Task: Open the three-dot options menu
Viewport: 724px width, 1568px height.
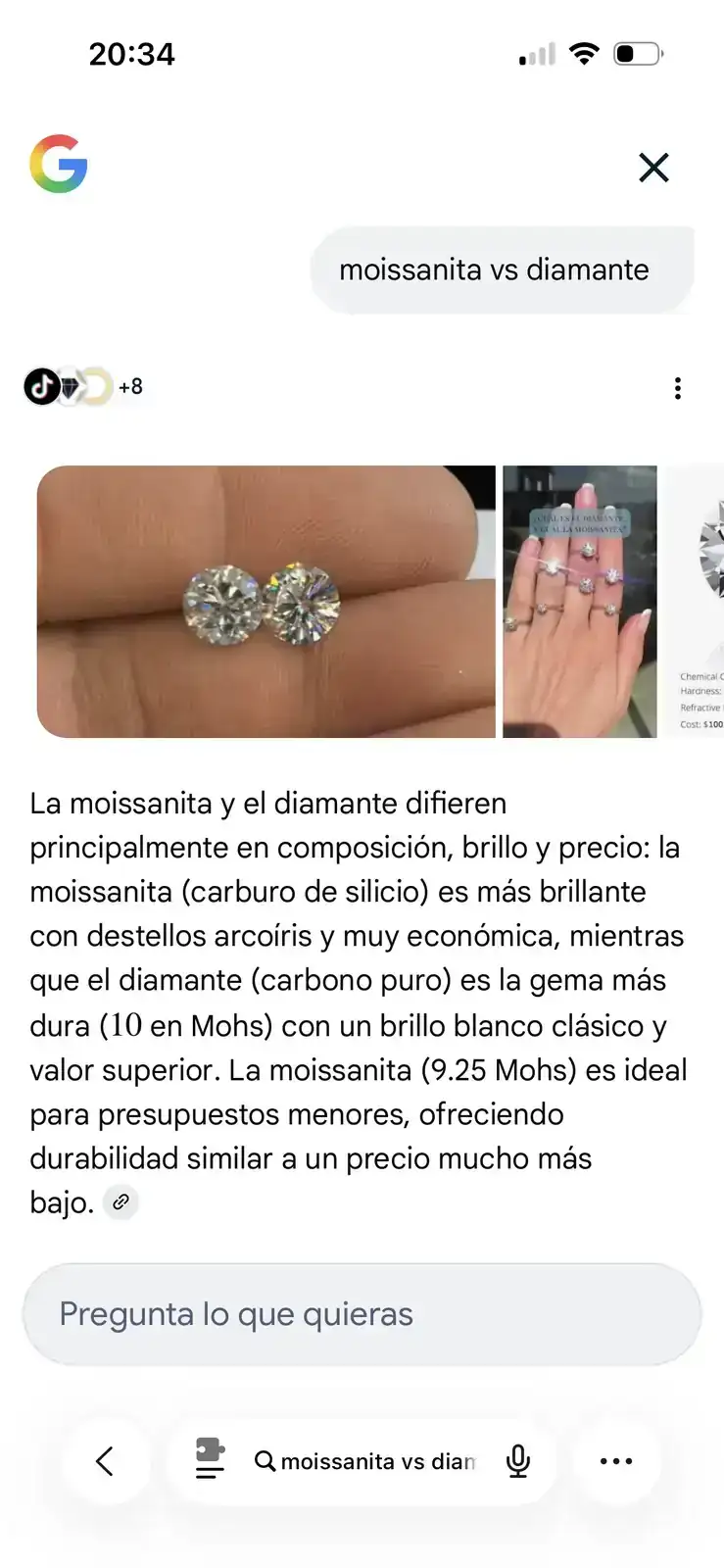Action: click(x=677, y=388)
